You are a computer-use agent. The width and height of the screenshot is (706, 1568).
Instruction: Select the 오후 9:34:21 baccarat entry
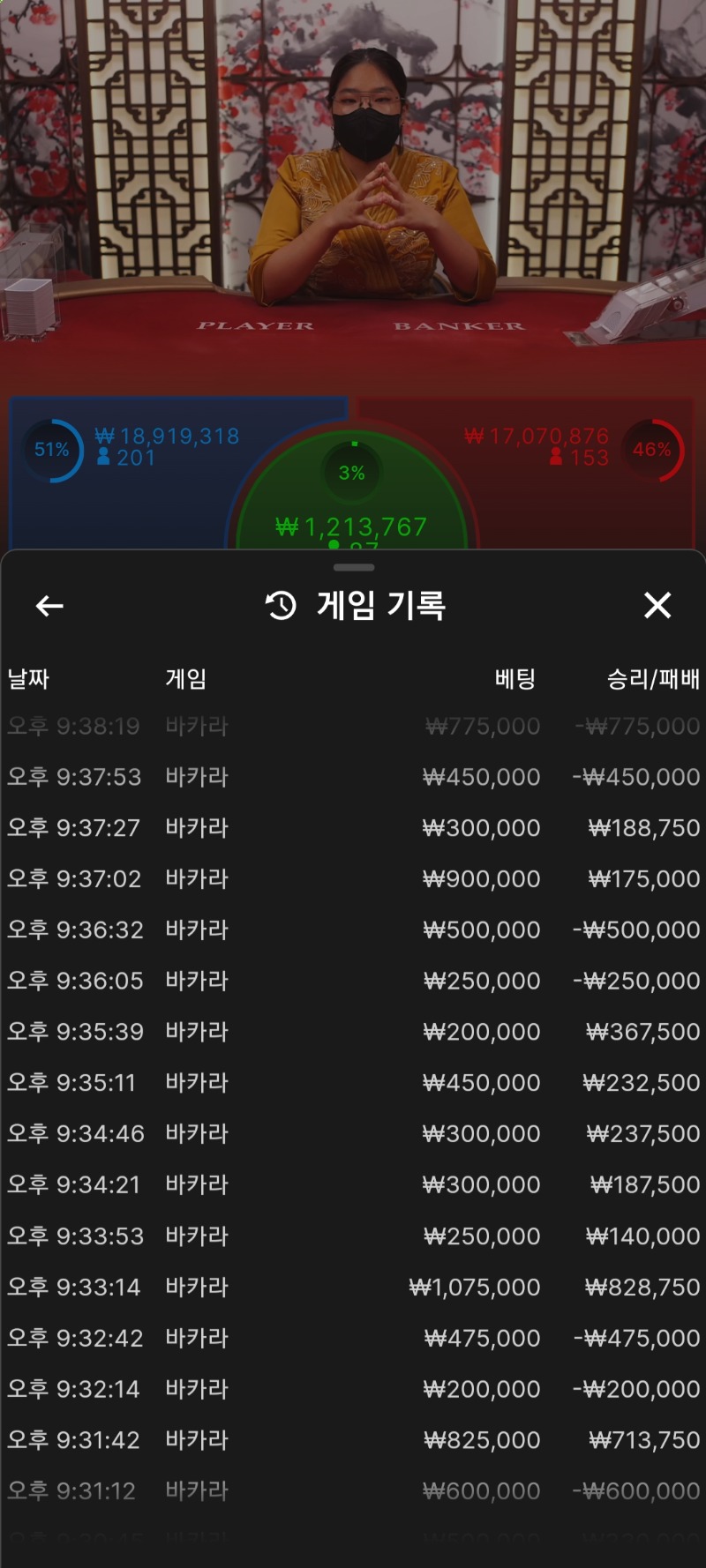[353, 1184]
